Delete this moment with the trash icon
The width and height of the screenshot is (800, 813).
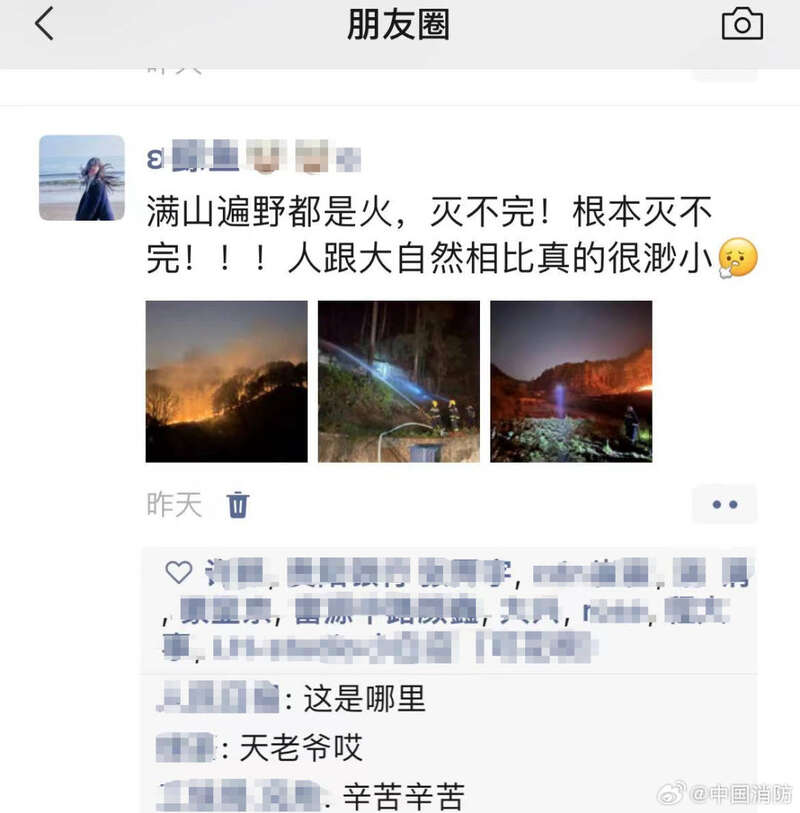click(x=238, y=505)
